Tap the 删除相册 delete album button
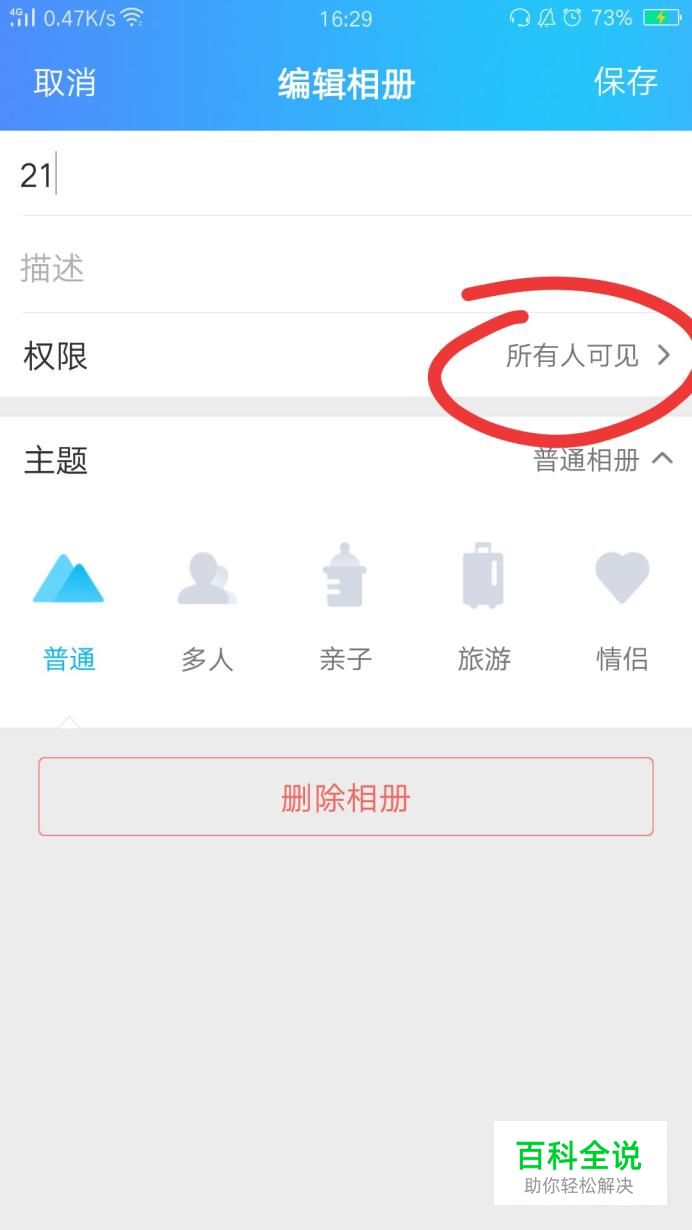 point(346,797)
